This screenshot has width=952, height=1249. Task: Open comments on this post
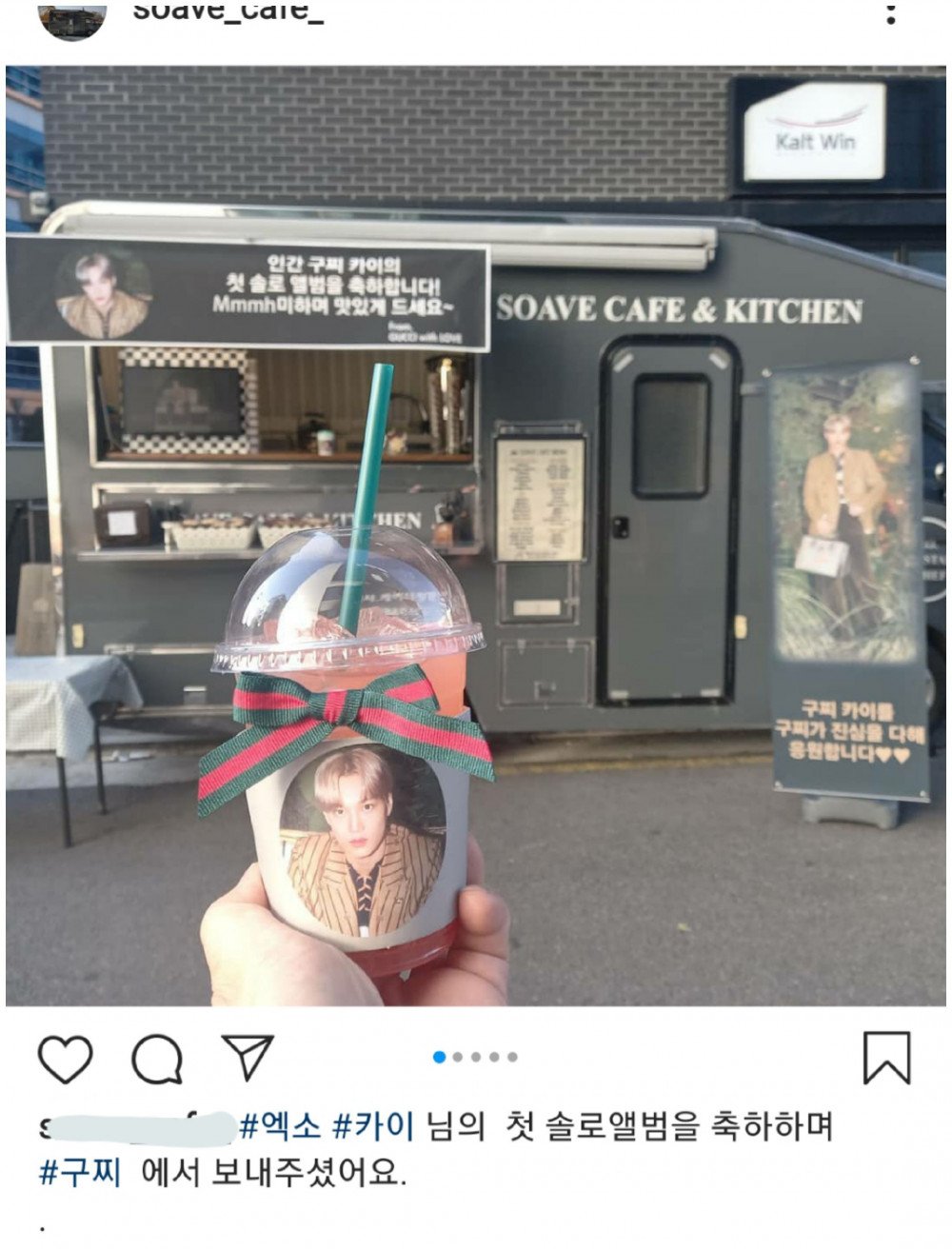tap(157, 1059)
